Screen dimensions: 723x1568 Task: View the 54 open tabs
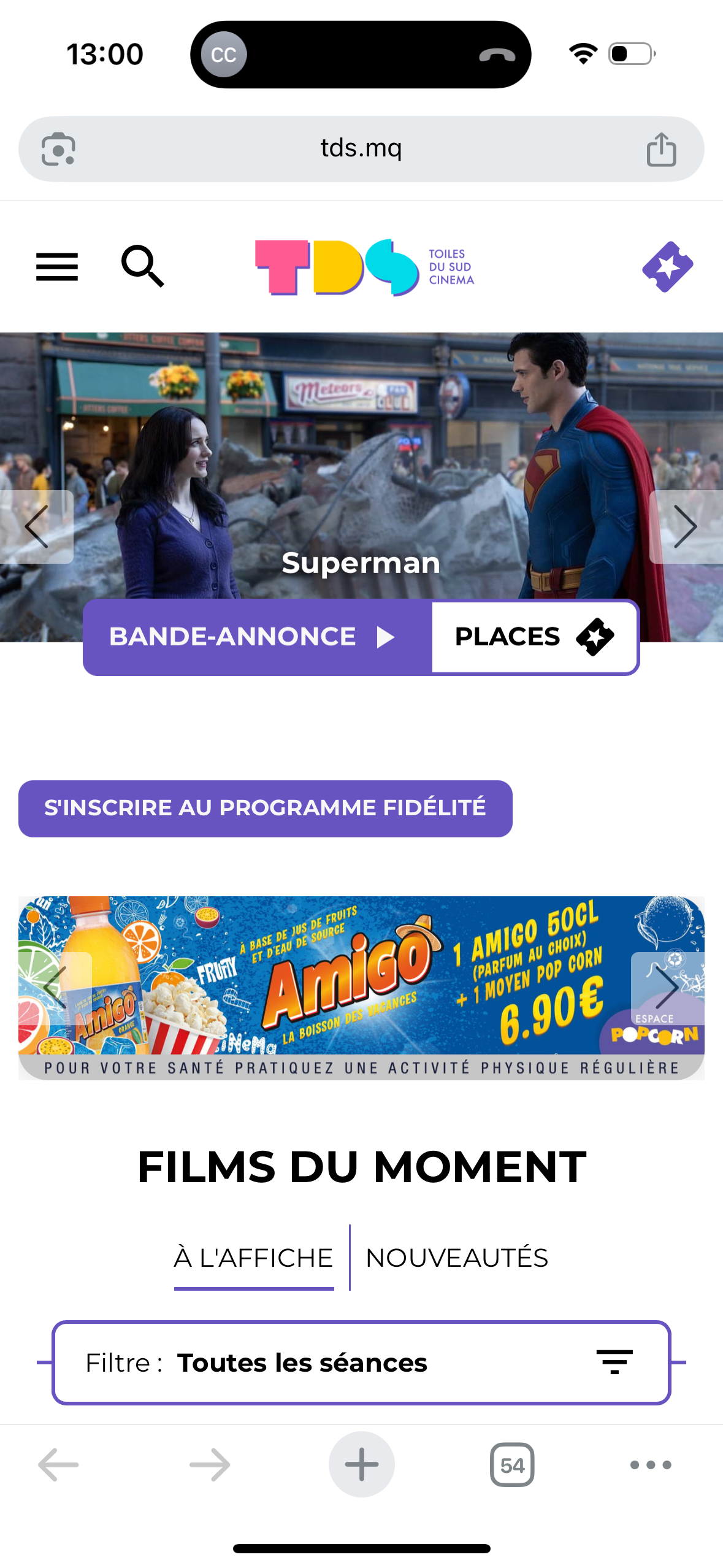point(512,1465)
